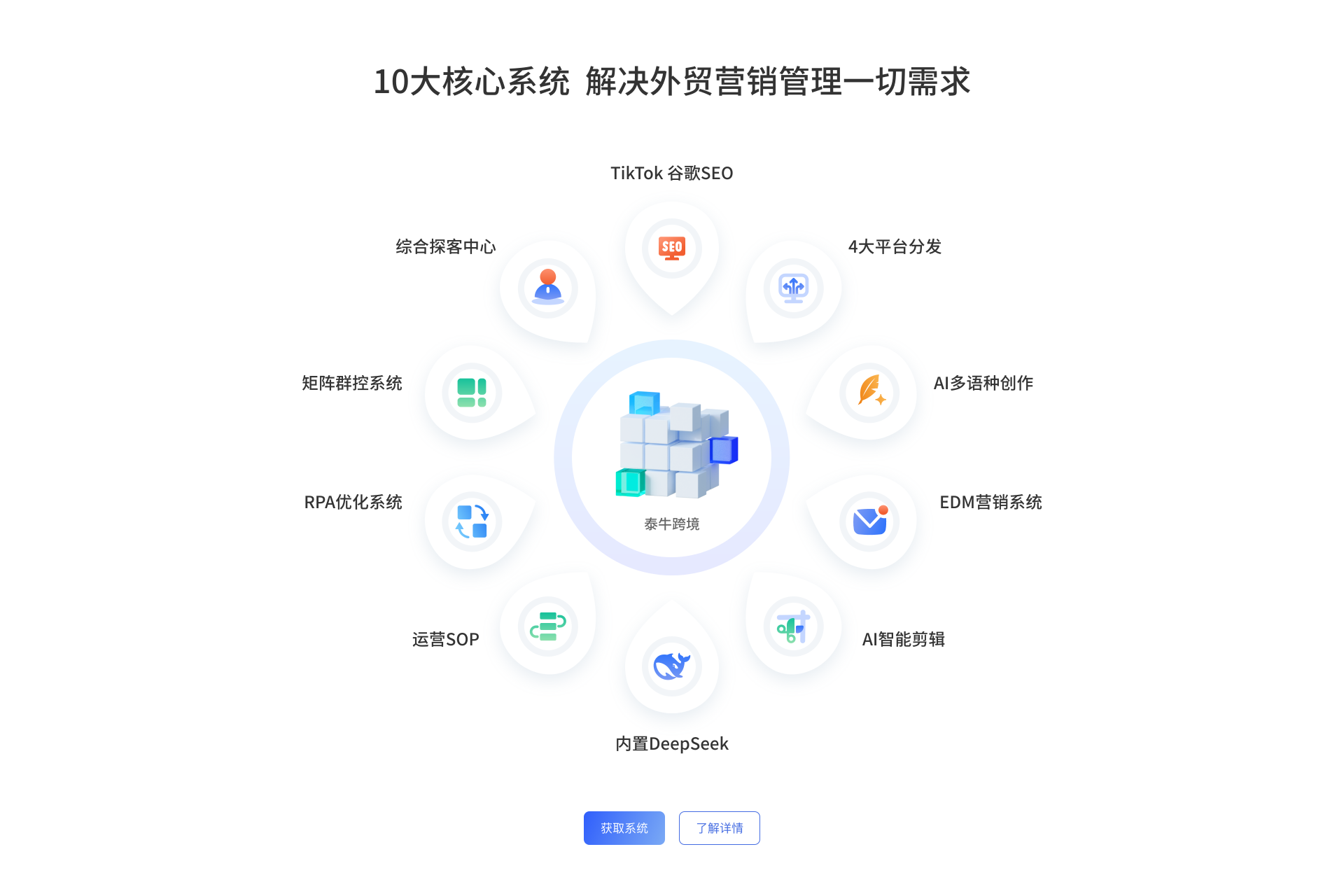Screen dimensions: 1344x896
Task: Open 了解详情 for more details
Action: click(x=719, y=828)
